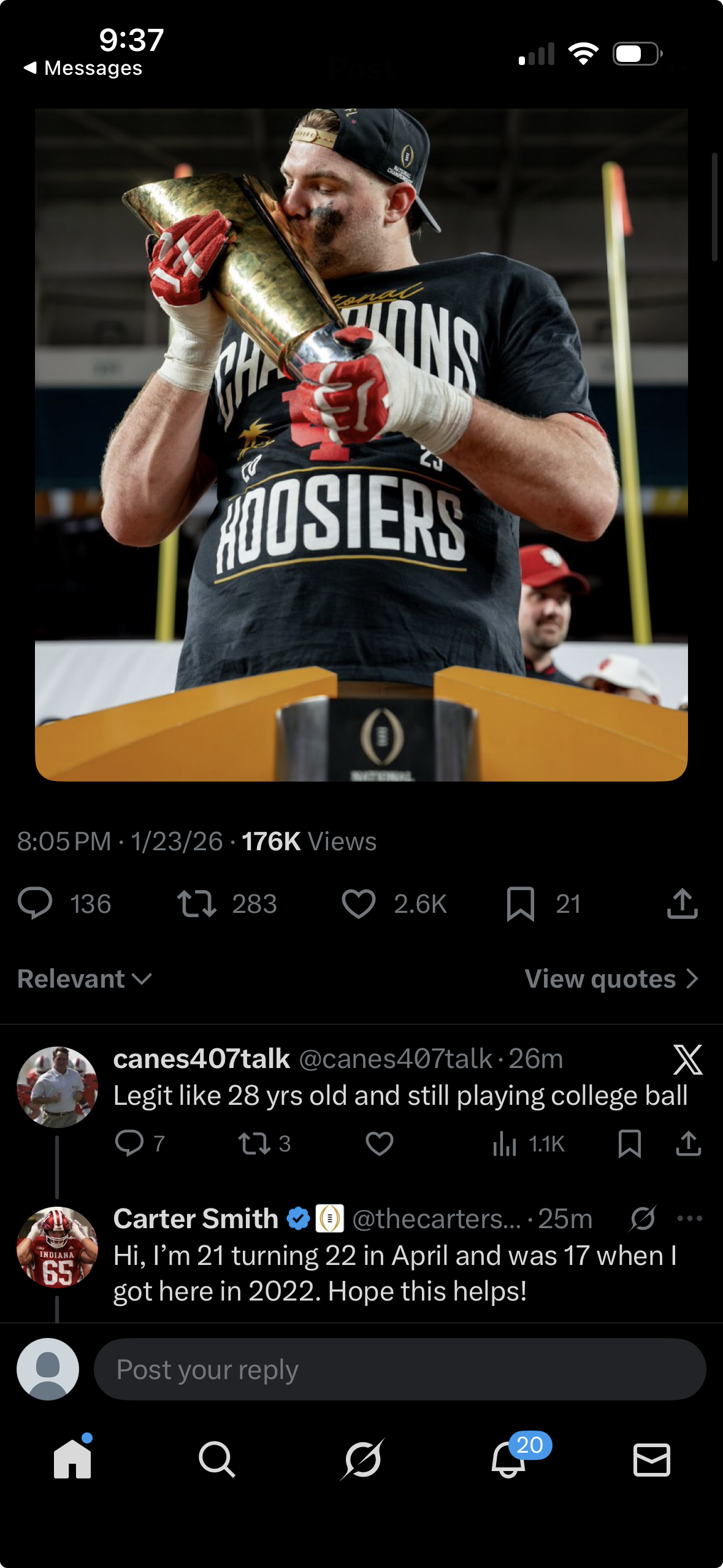
Task: Tap the Post your reply field
Action: click(x=399, y=1369)
